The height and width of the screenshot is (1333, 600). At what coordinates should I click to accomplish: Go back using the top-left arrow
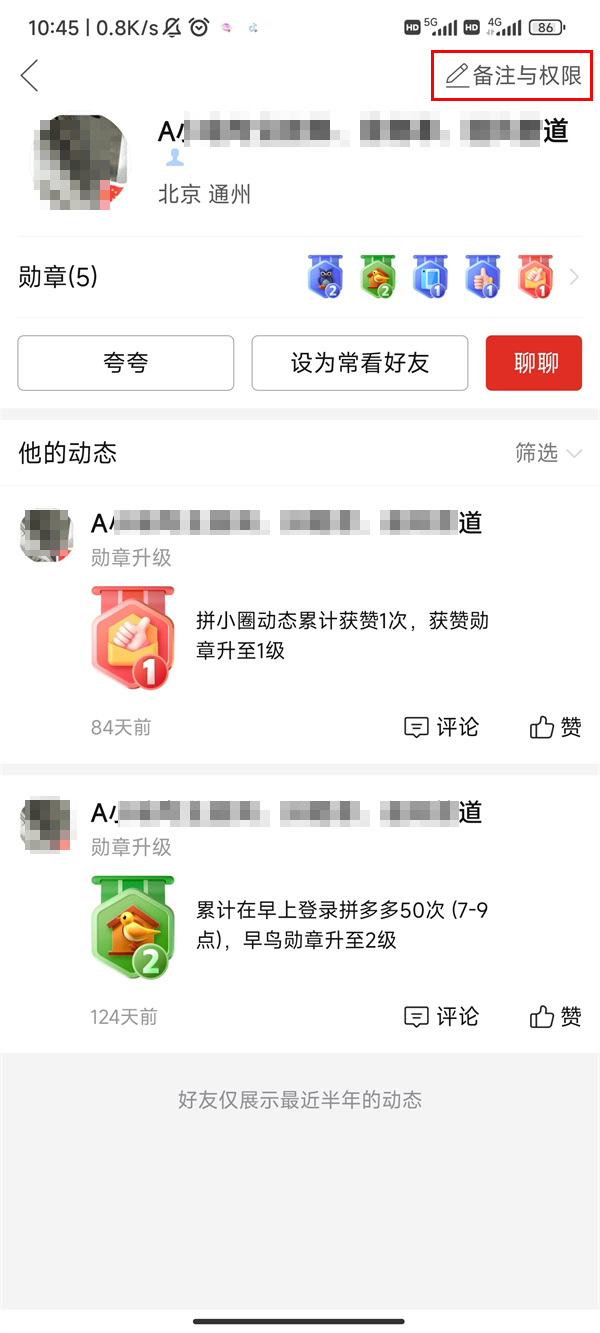[x=30, y=76]
